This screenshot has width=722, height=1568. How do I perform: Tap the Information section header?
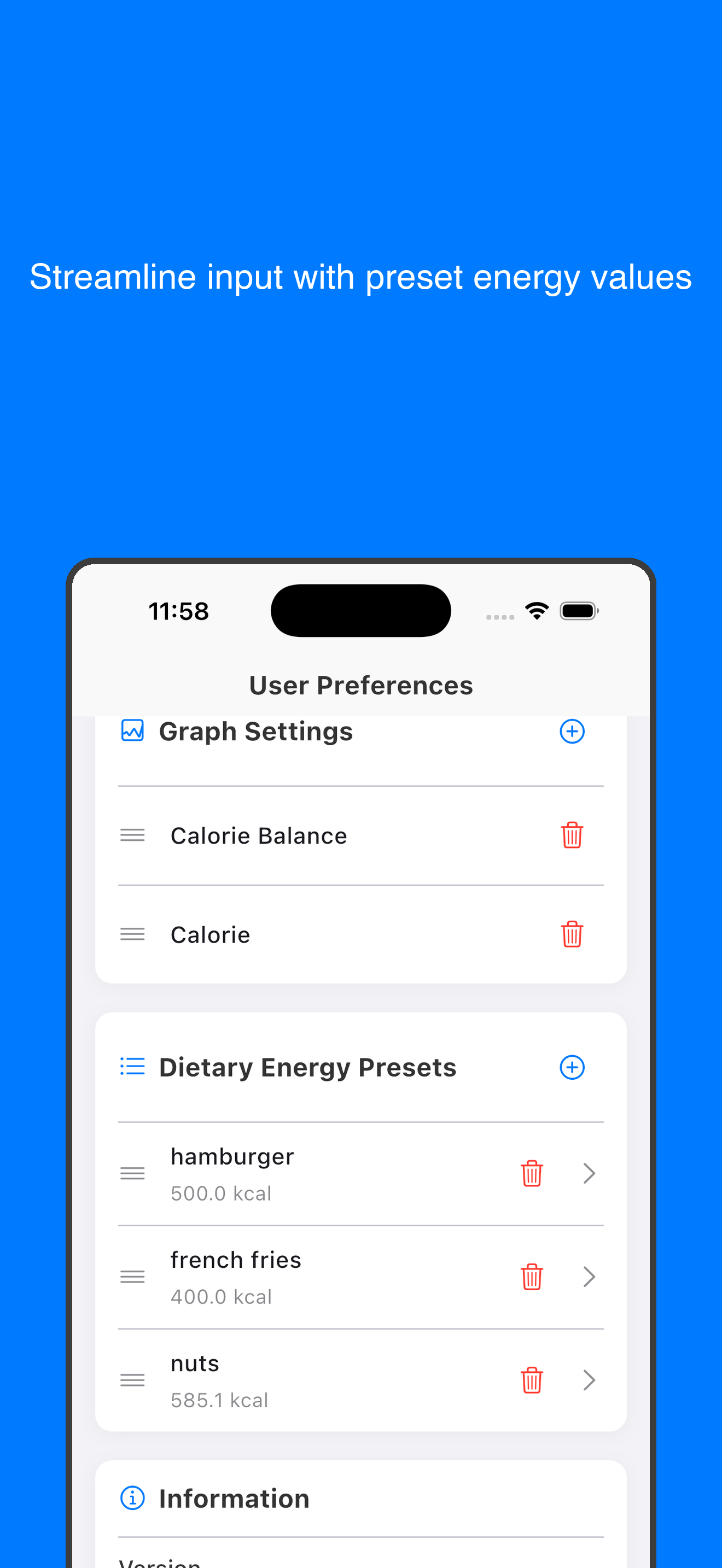[x=234, y=1499]
